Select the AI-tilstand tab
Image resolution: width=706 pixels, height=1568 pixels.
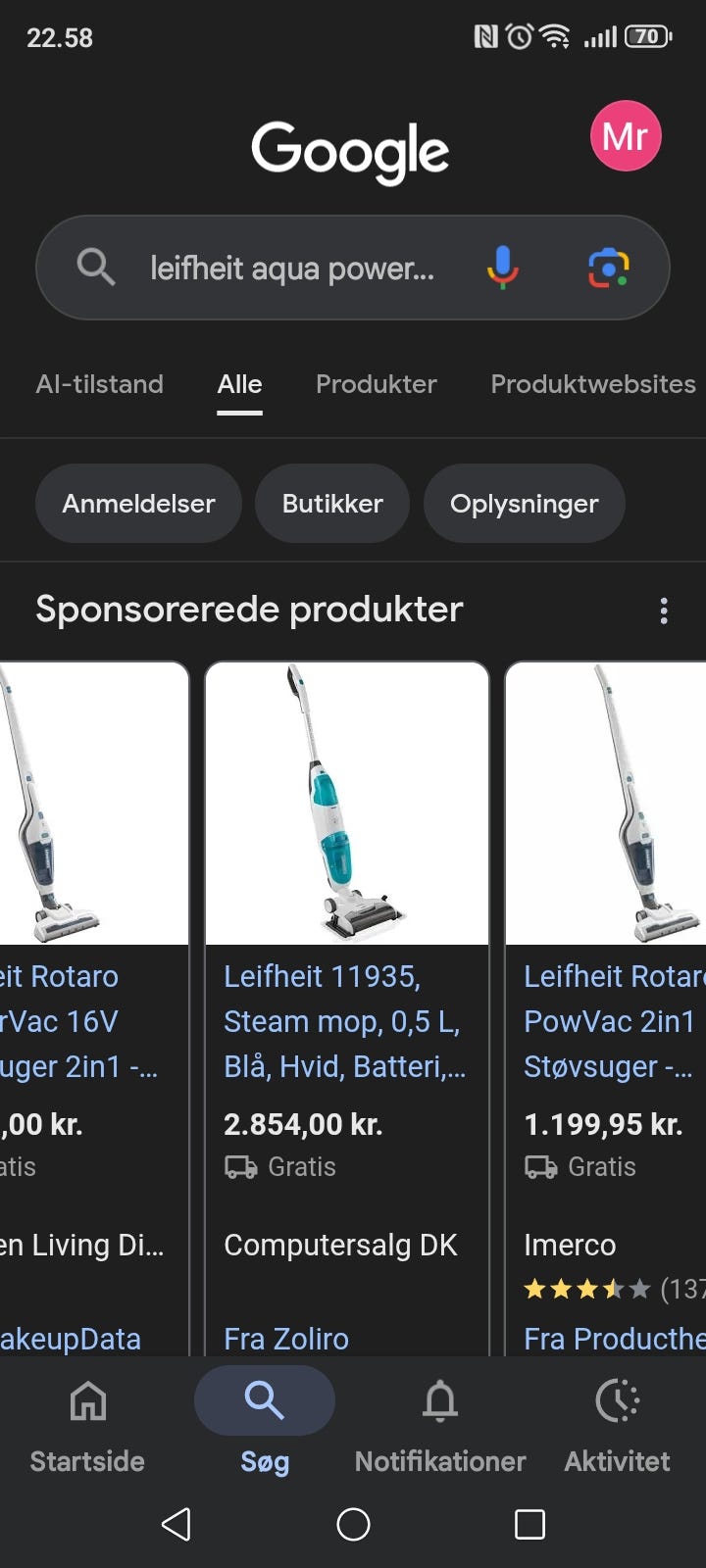click(99, 384)
